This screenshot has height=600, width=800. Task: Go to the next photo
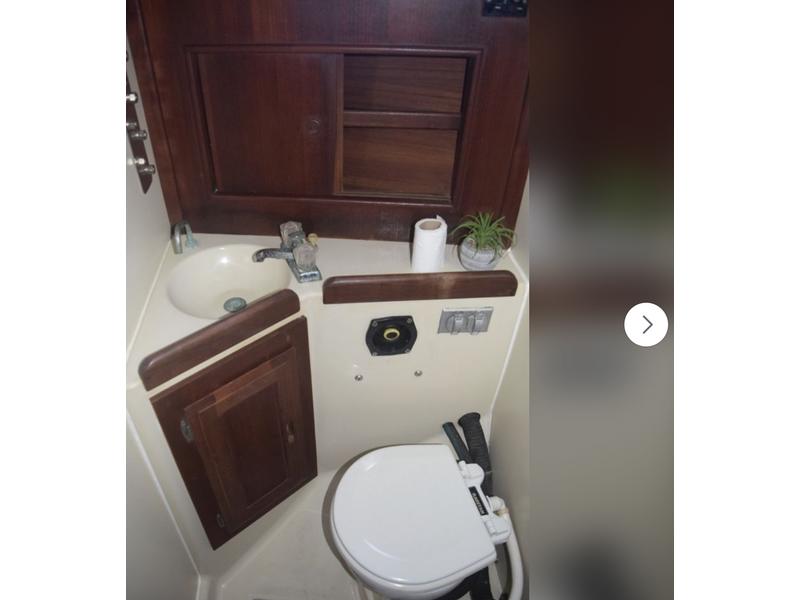646,325
